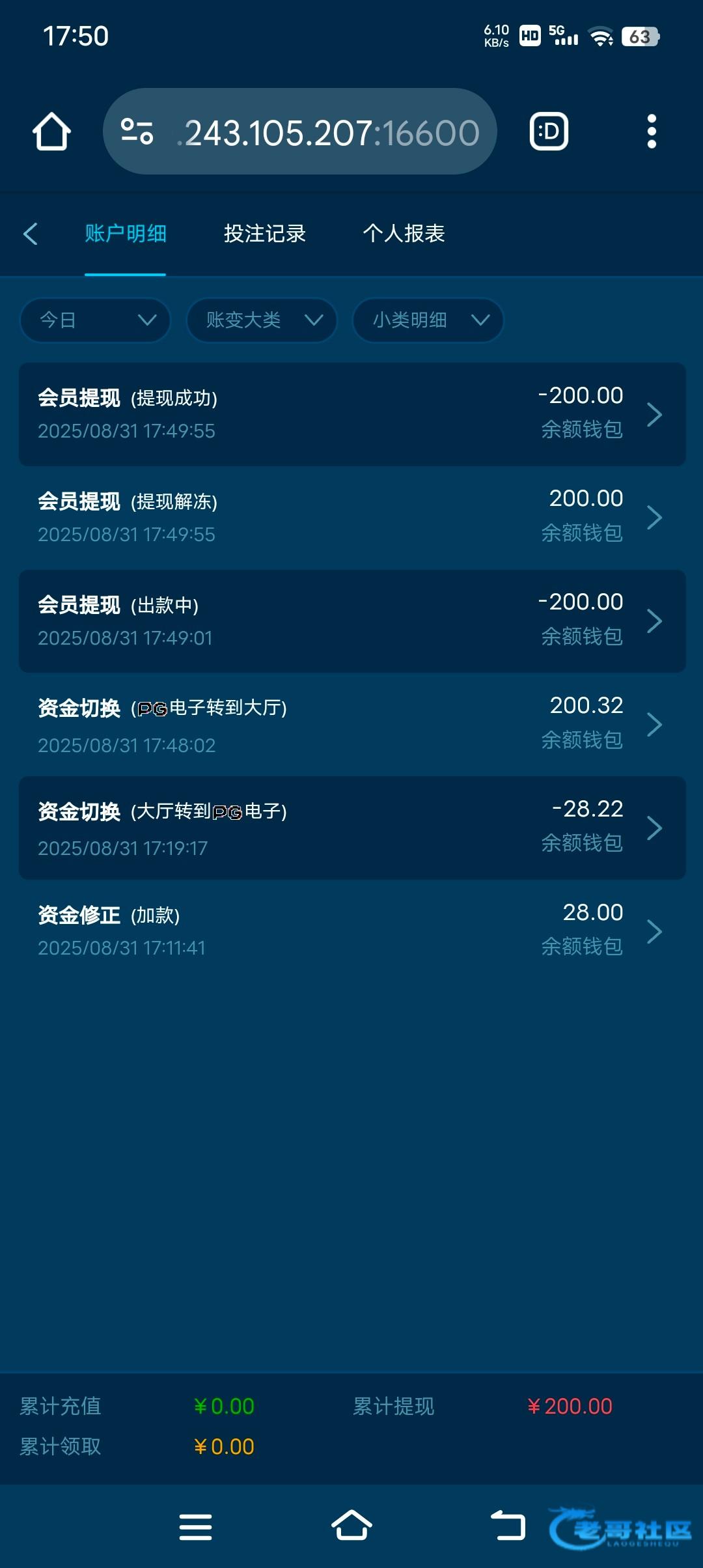Open the 会员提现 (提现成功) record
Image resolution: width=703 pixels, height=1568 pixels.
[x=352, y=414]
